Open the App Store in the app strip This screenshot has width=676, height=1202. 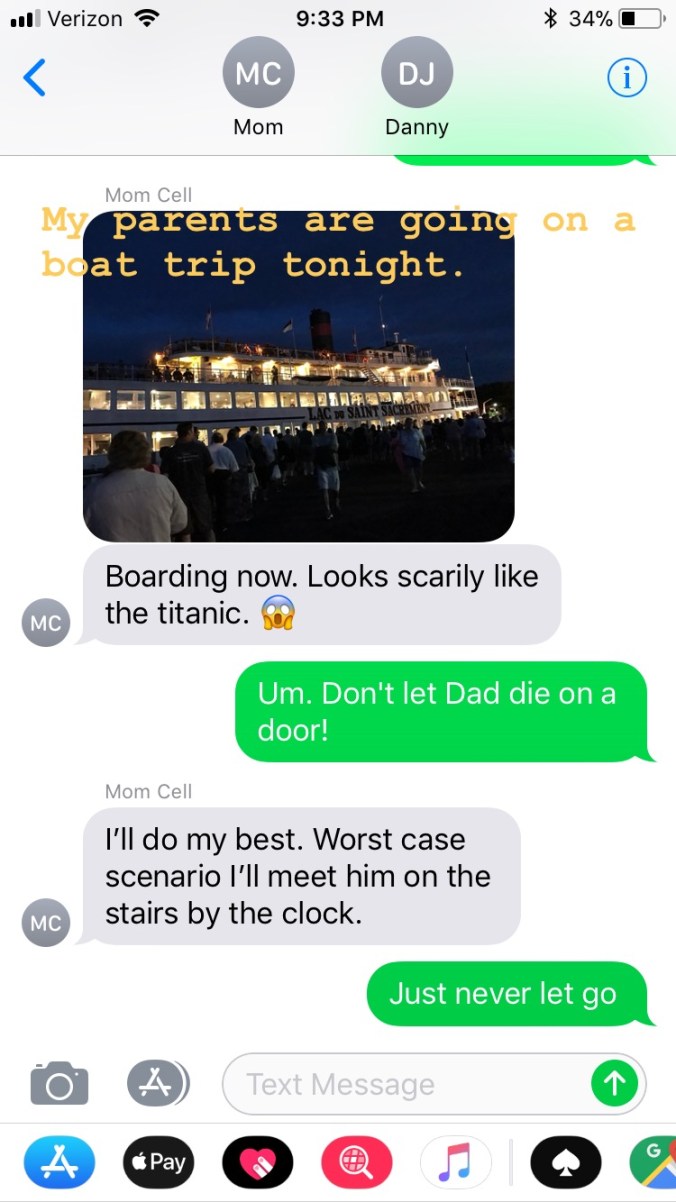click(59, 1161)
